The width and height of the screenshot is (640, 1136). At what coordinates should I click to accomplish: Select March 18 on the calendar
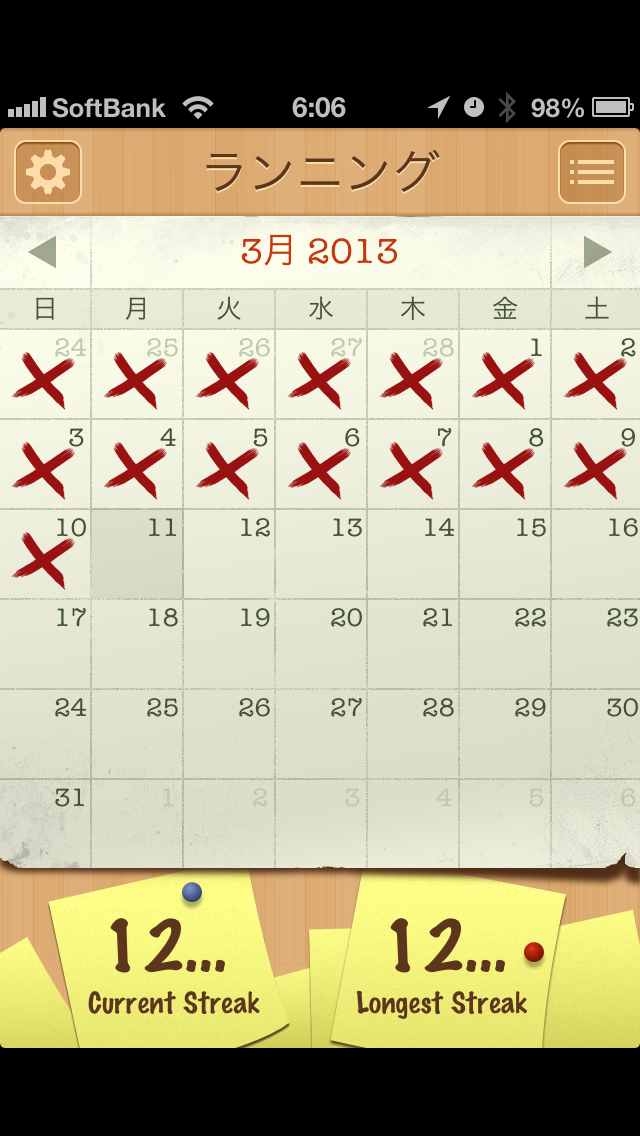[137, 644]
